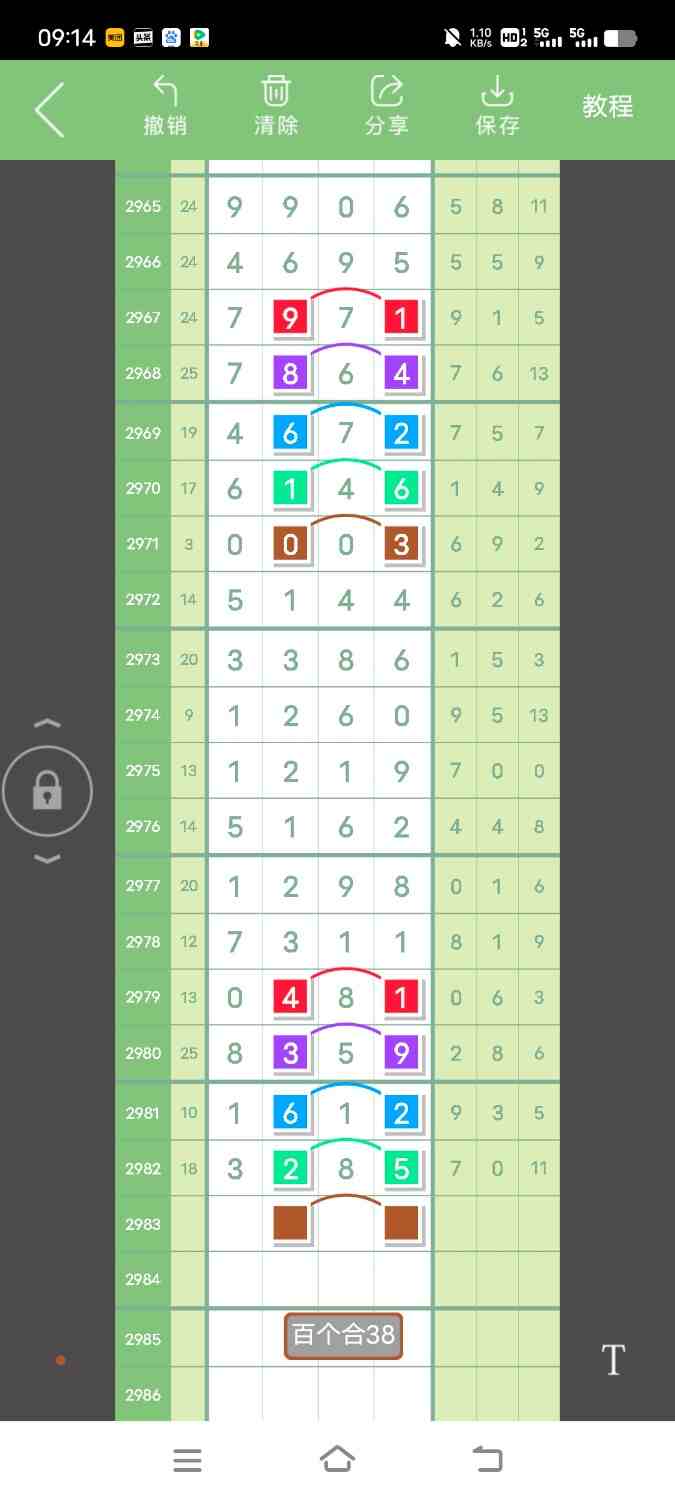Image resolution: width=675 pixels, height=1500 pixels.
Task: Open the 教程 tutorial
Action: (x=607, y=107)
